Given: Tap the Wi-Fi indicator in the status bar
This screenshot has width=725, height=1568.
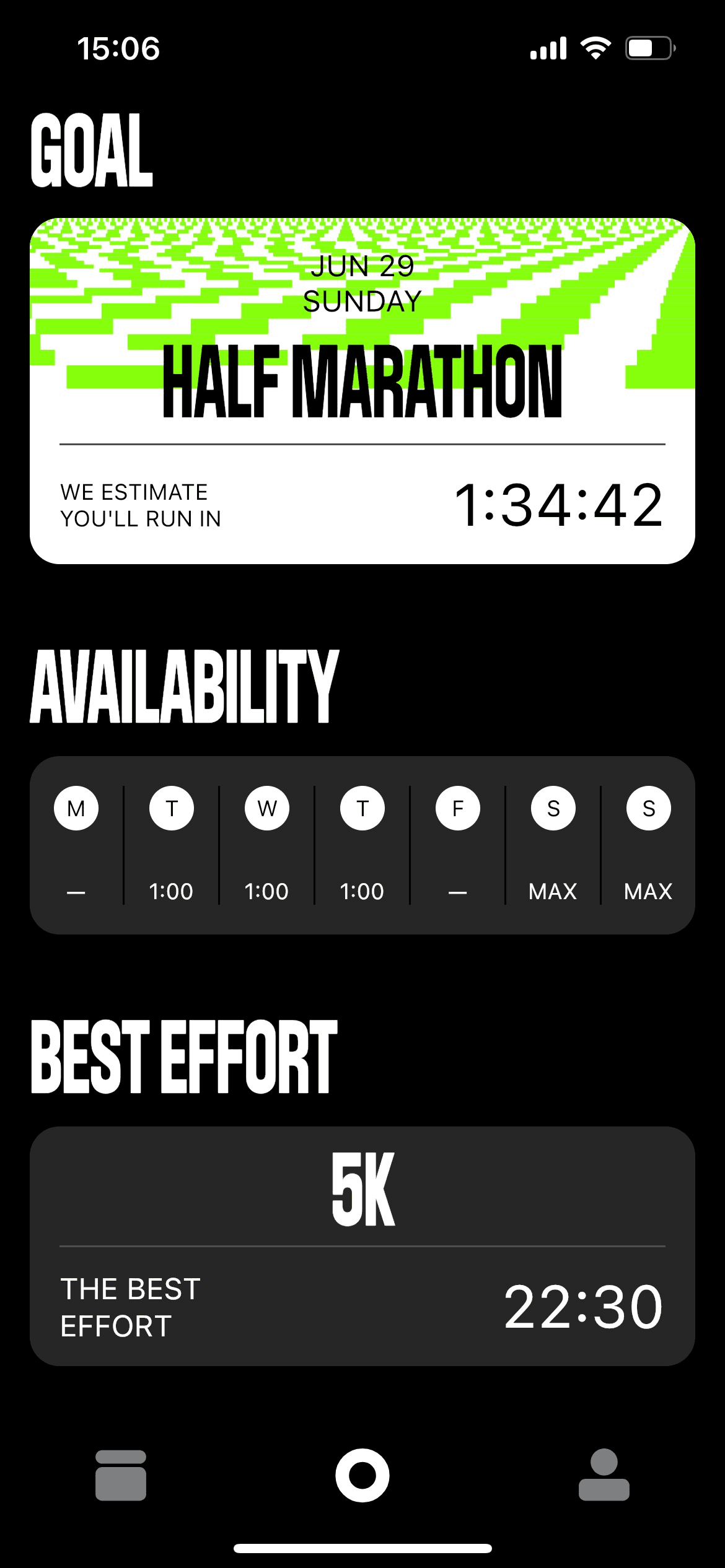Looking at the screenshot, I should 595,48.
